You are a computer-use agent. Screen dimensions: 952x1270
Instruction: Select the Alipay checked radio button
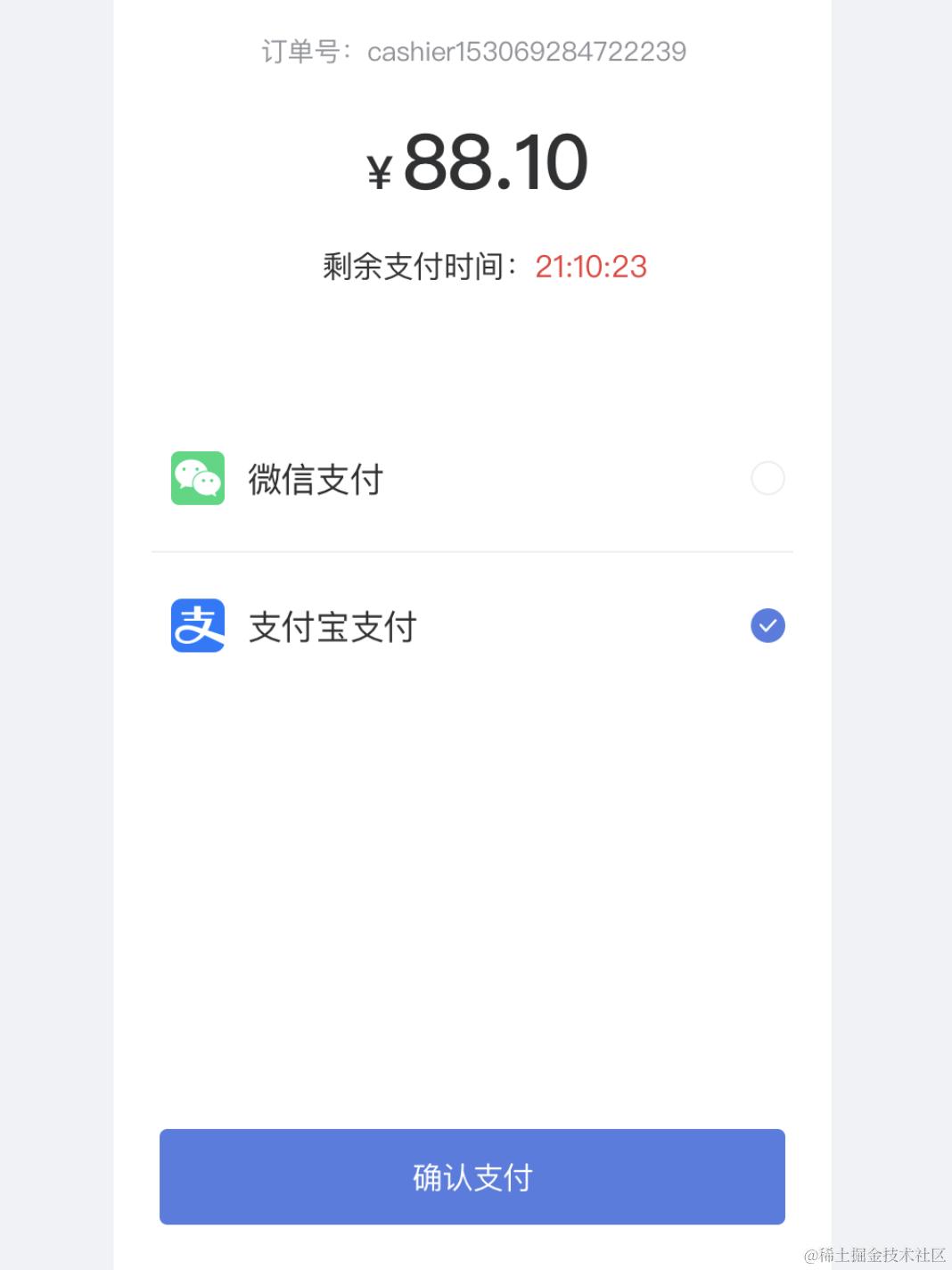(767, 625)
